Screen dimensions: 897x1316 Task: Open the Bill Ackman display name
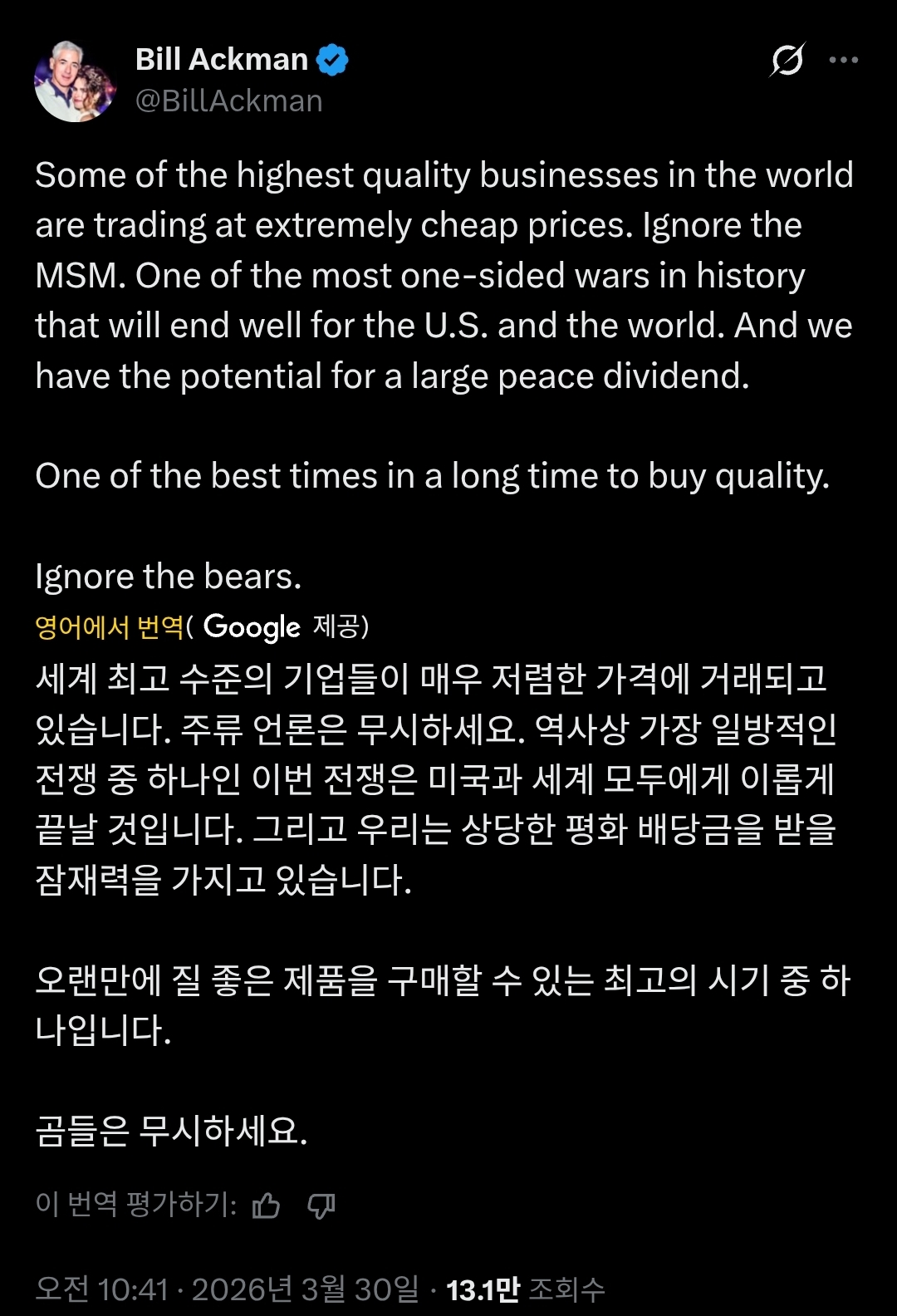point(221,60)
